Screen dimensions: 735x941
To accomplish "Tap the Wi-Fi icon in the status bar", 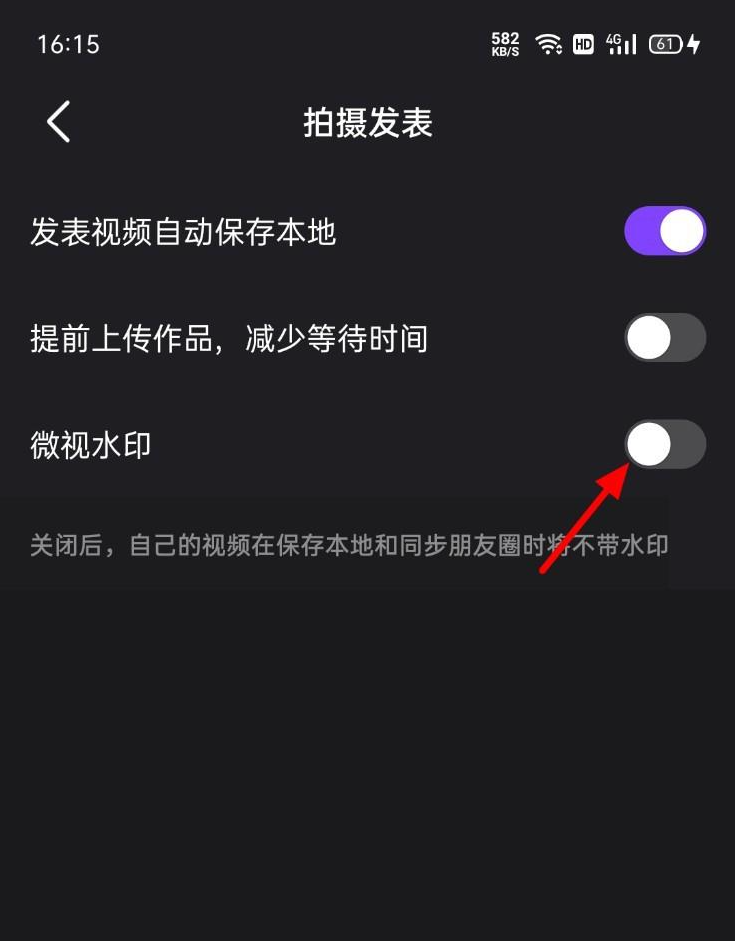I will tap(546, 43).
